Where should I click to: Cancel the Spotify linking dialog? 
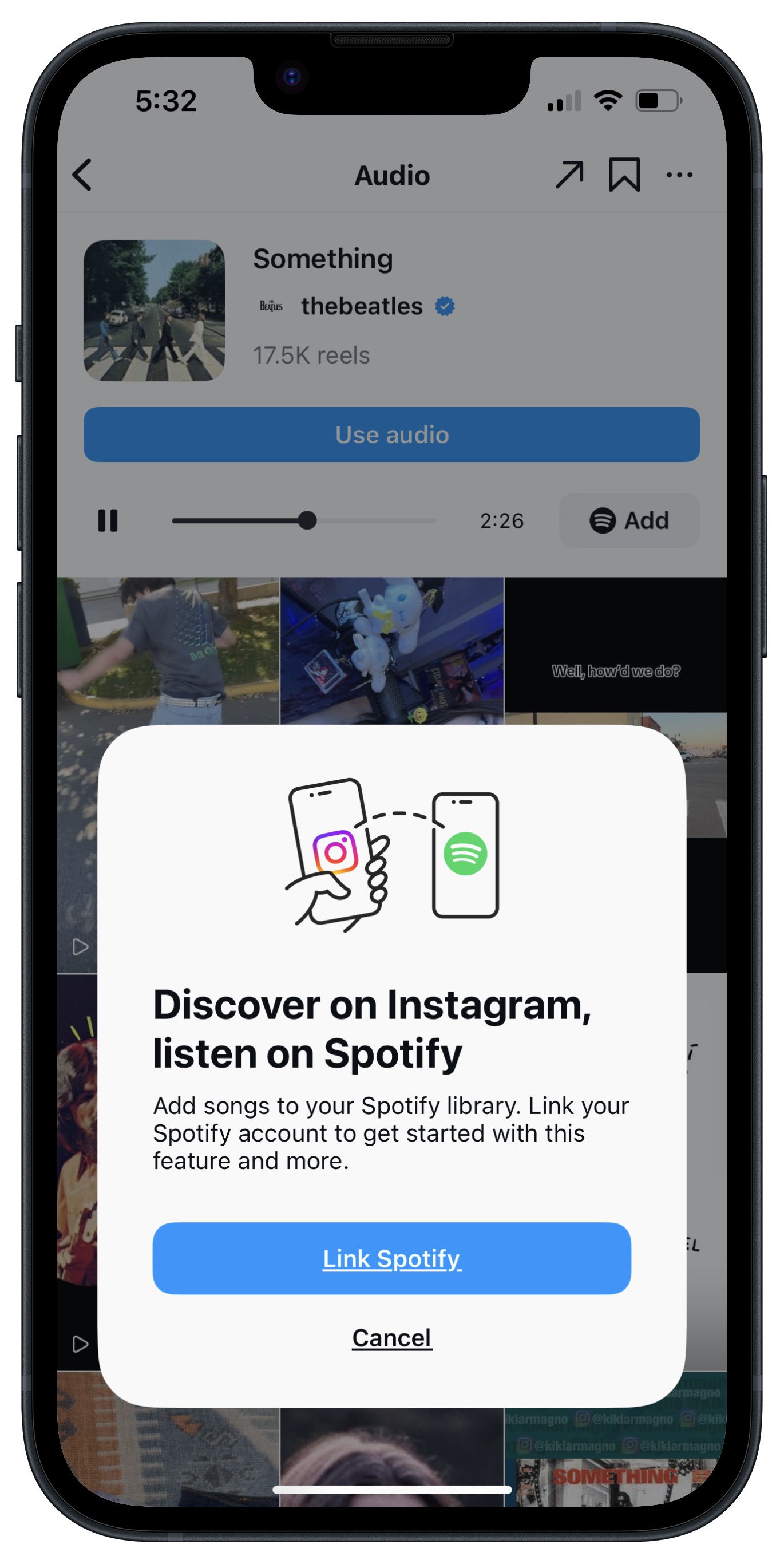point(391,1337)
